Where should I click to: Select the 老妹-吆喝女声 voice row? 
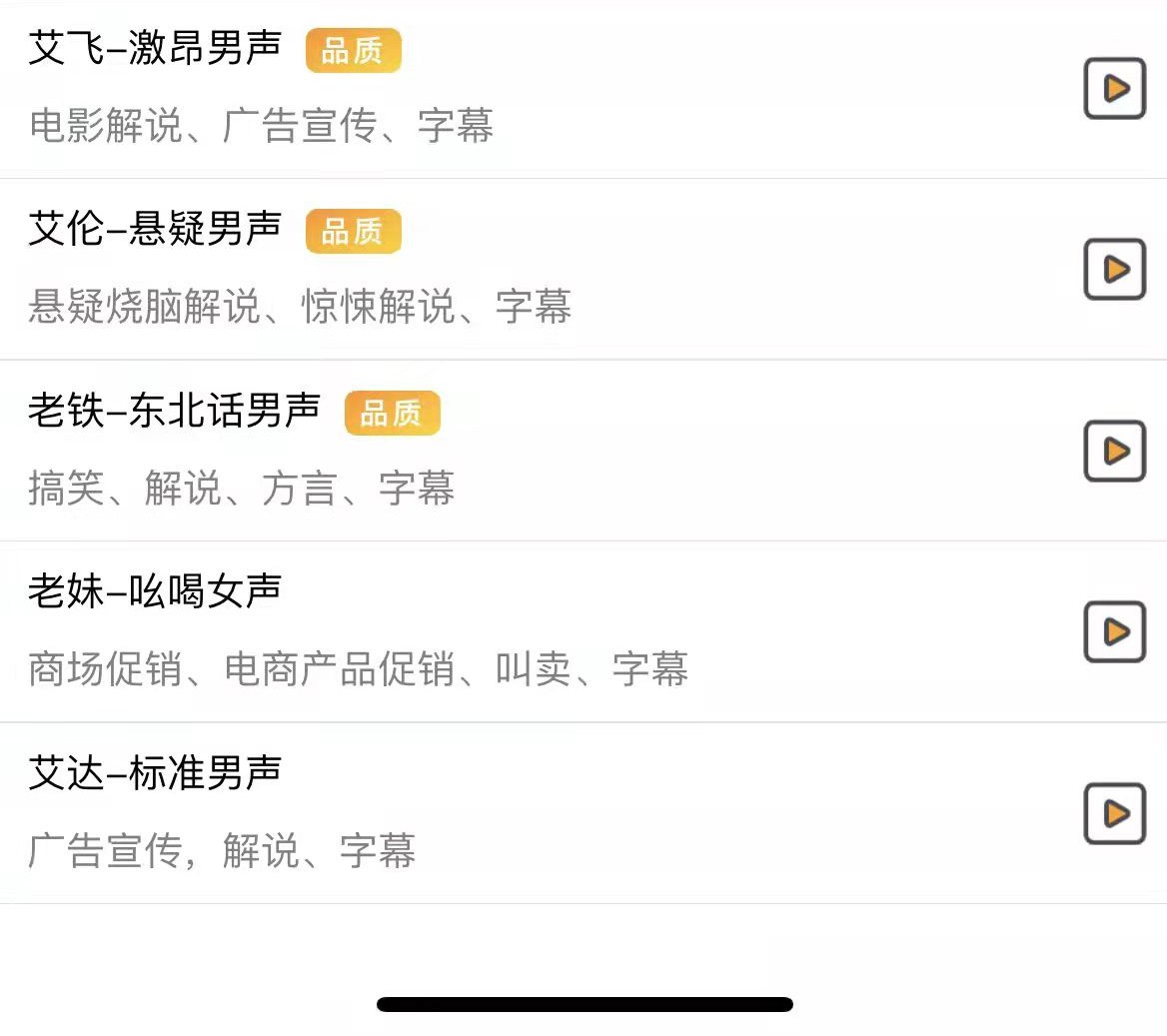coord(156,592)
